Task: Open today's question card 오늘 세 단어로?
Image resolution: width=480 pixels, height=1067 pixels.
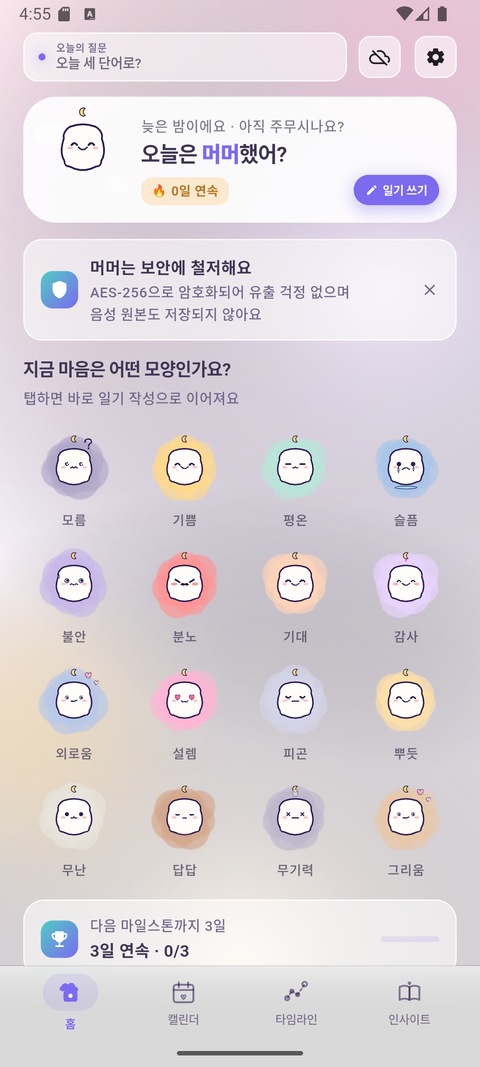Action: 185,57
